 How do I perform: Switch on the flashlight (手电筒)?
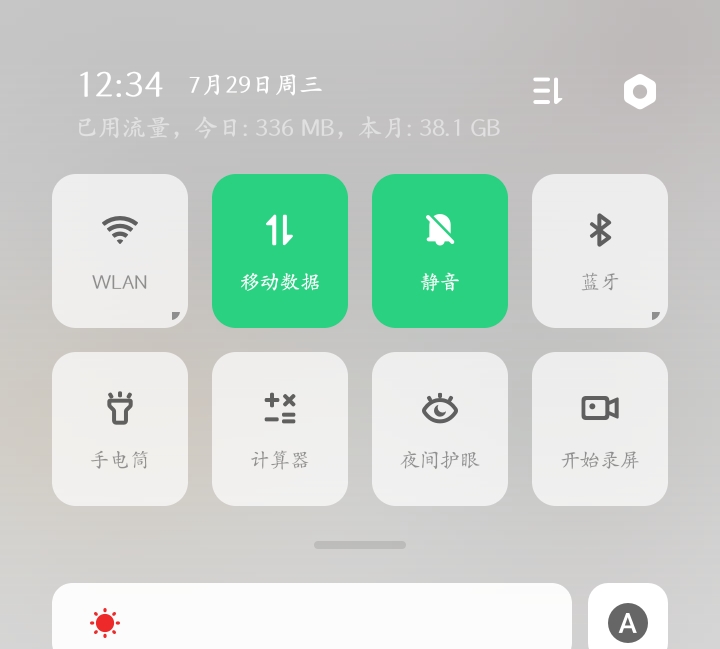120,428
